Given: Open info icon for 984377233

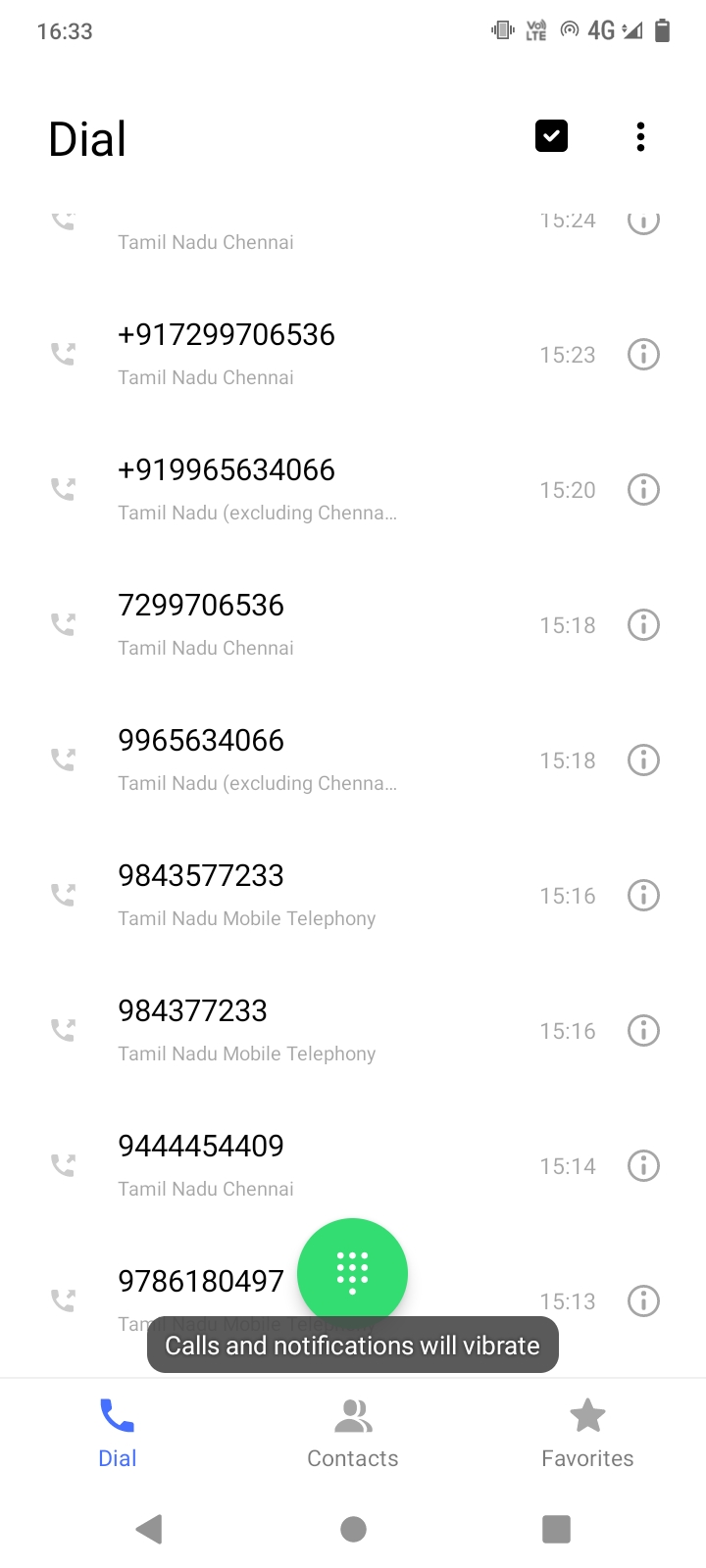Looking at the screenshot, I should (643, 1030).
